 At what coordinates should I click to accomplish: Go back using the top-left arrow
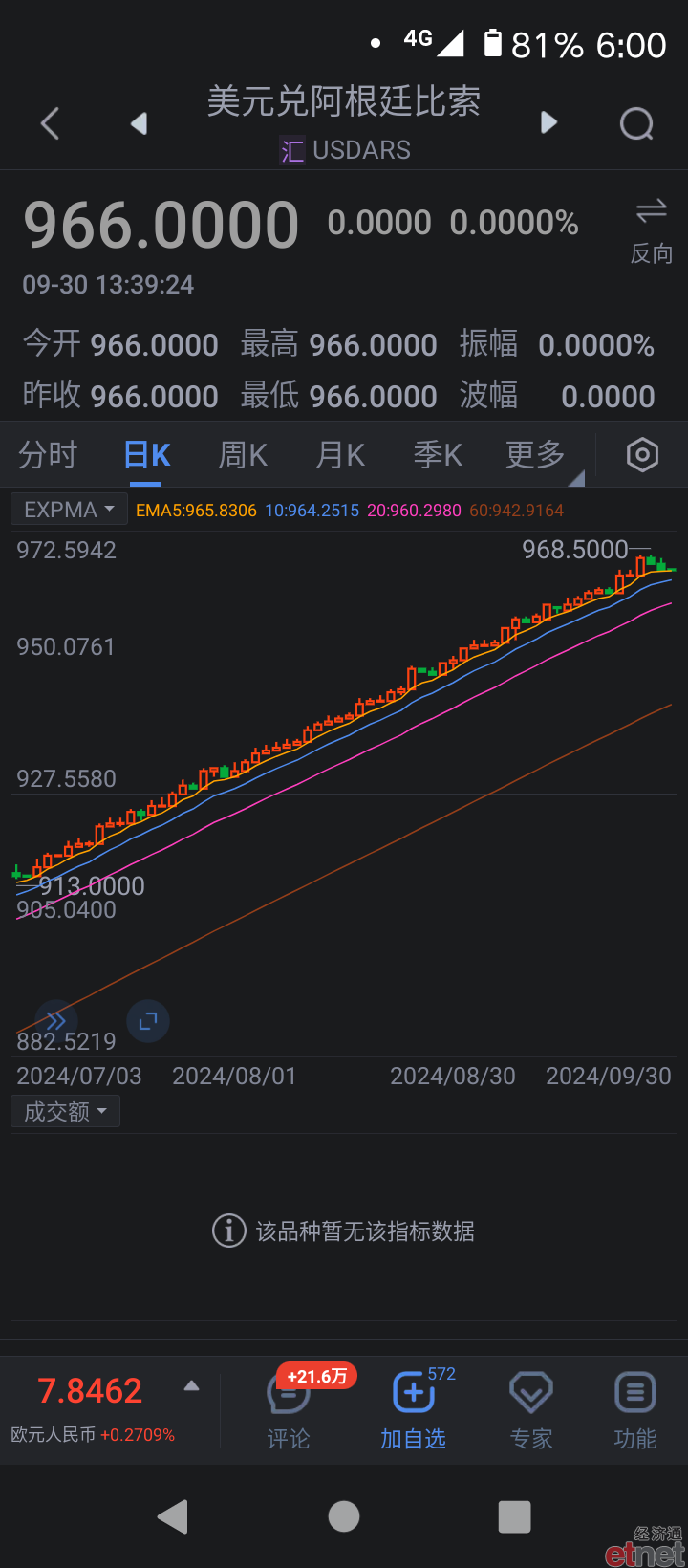pos(50,123)
